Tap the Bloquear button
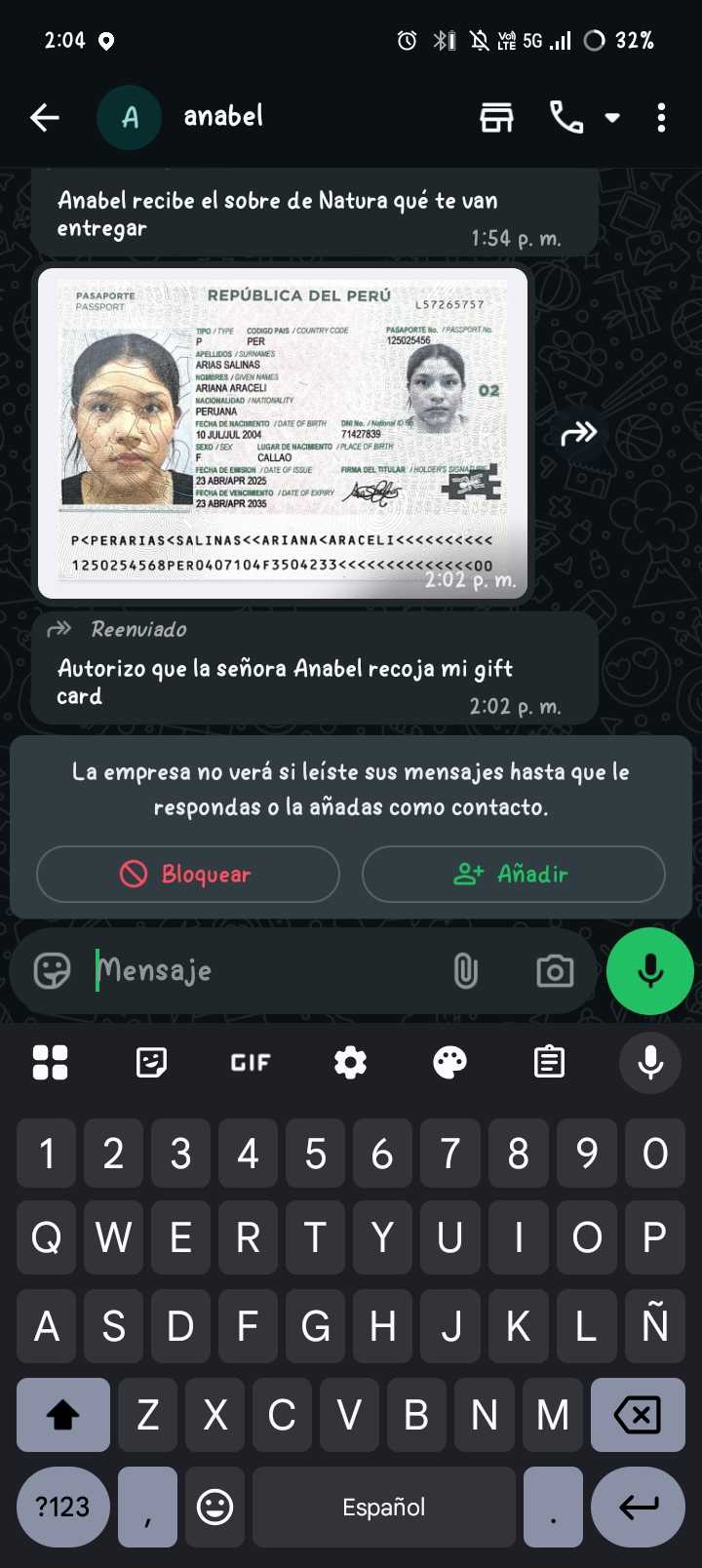 [x=188, y=874]
